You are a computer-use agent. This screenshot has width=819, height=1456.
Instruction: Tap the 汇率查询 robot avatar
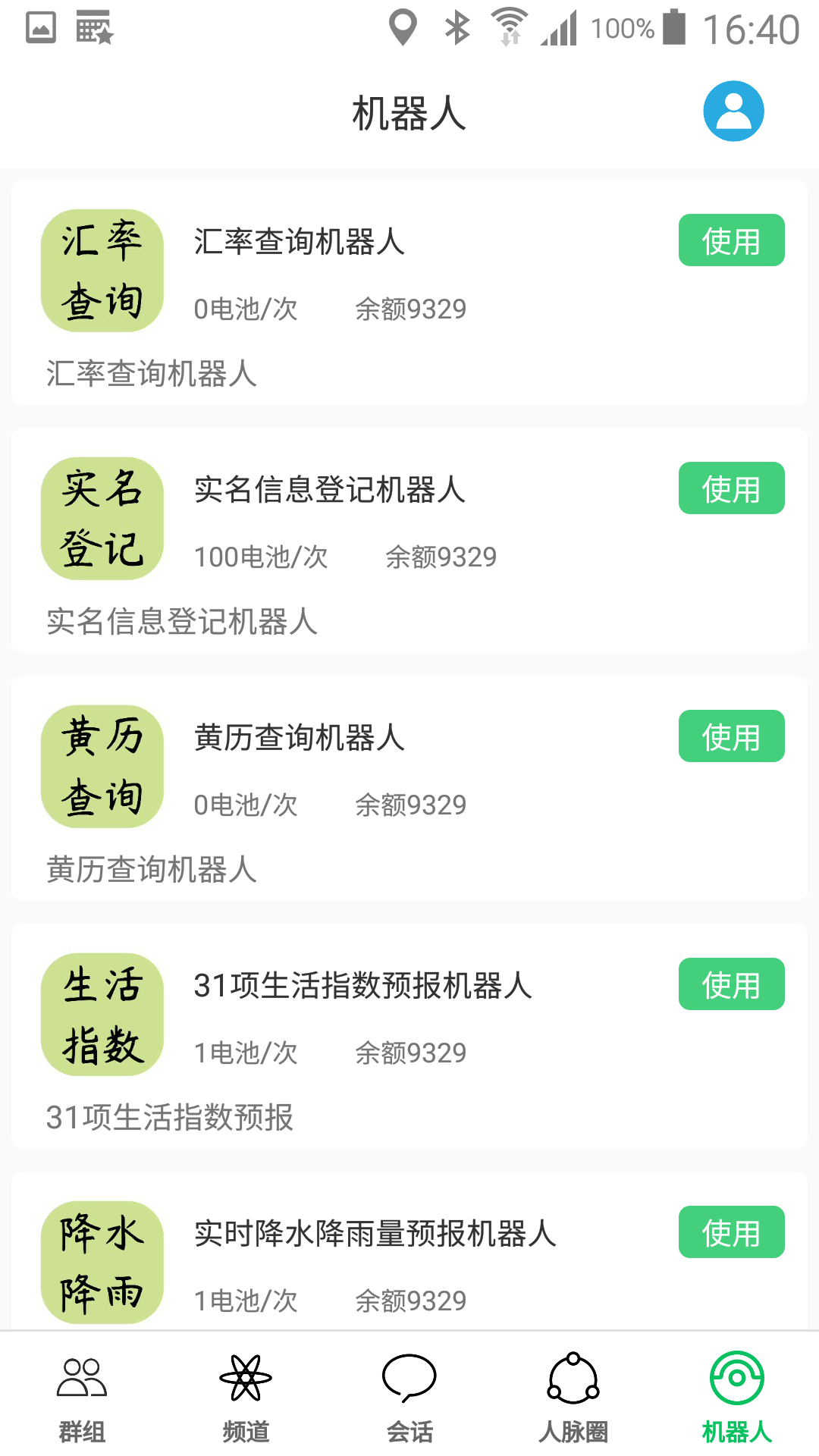coord(102,271)
